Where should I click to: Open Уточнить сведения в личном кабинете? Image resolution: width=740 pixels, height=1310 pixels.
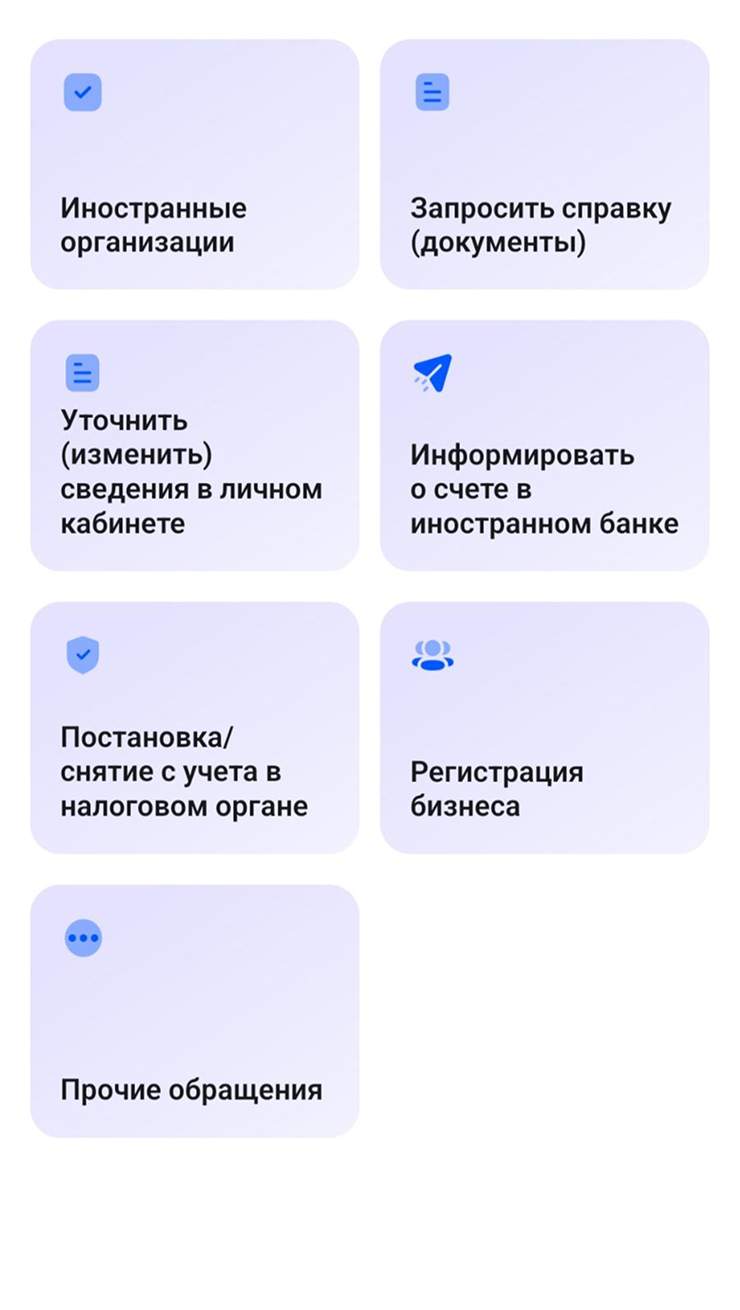tap(194, 446)
